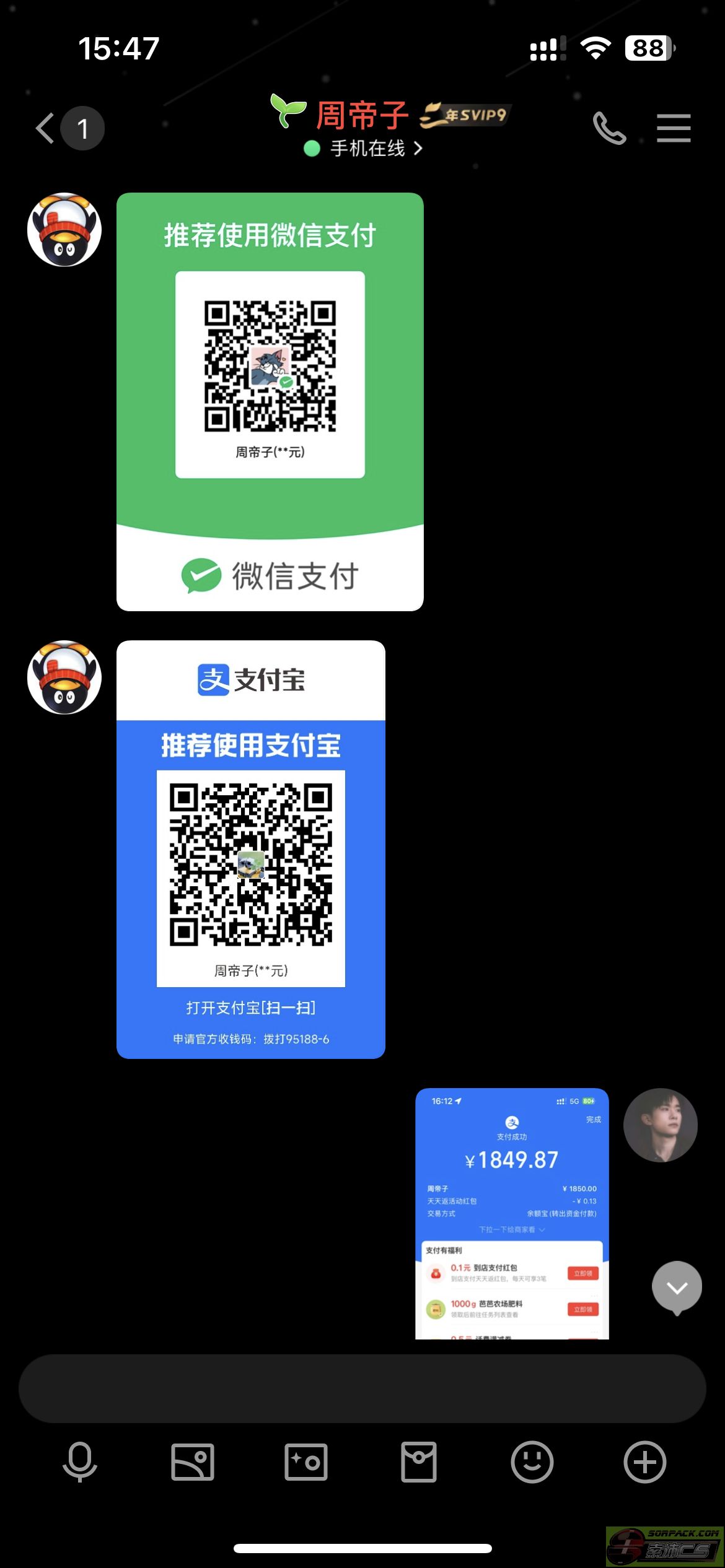Viewport: 725px width, 1568px height.
Task: Open the emoji panel
Action: tap(532, 1462)
